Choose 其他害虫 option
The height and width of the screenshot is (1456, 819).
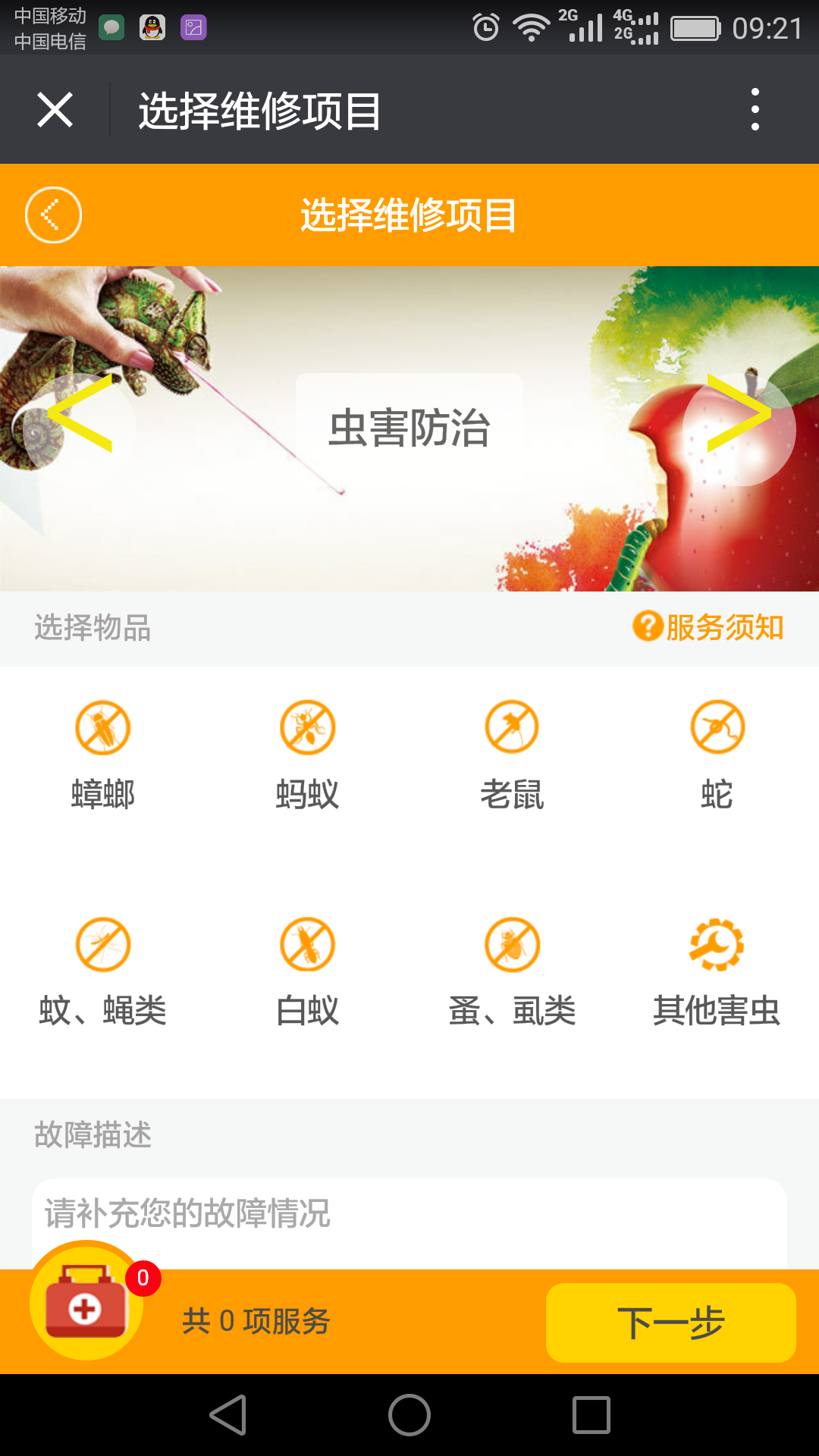(717, 972)
